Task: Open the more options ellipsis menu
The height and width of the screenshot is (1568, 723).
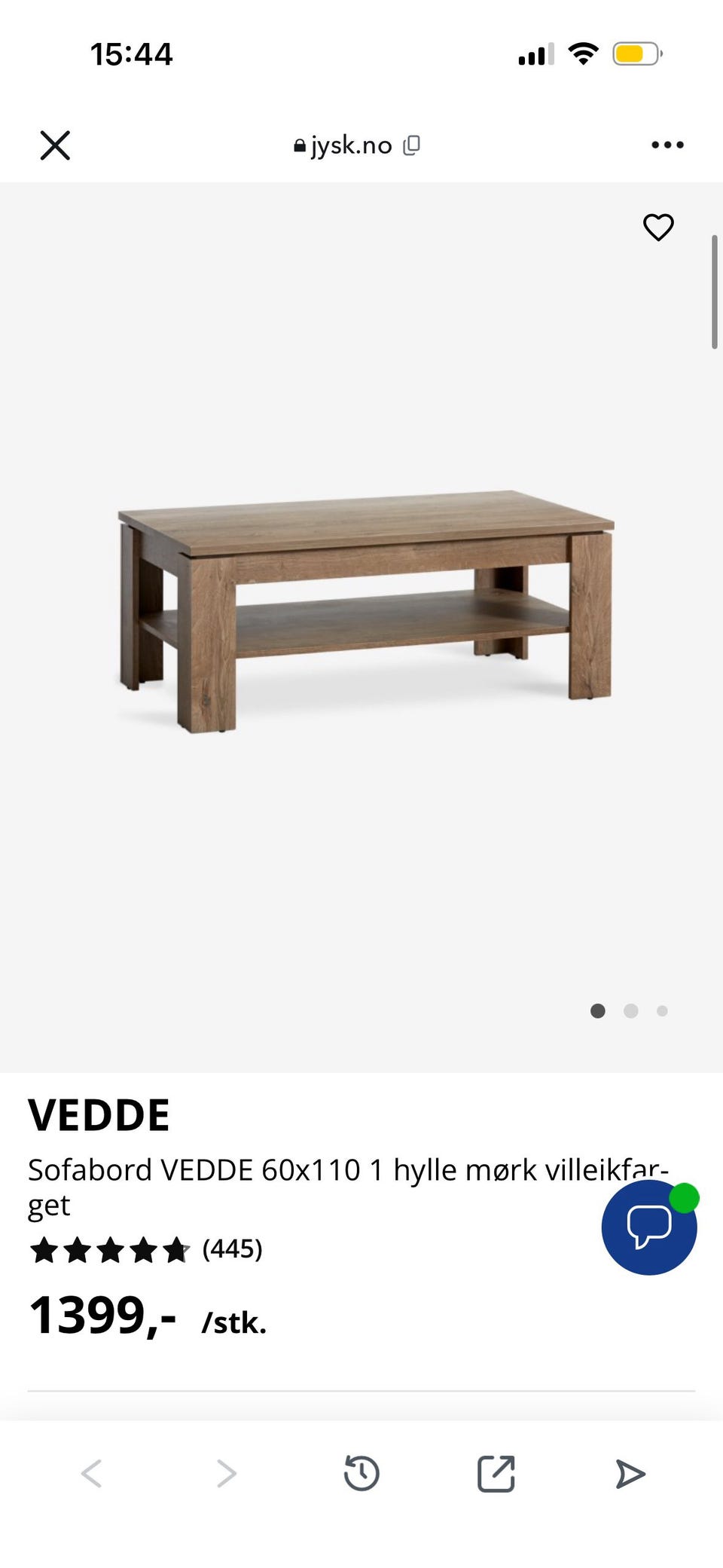Action: point(667,145)
